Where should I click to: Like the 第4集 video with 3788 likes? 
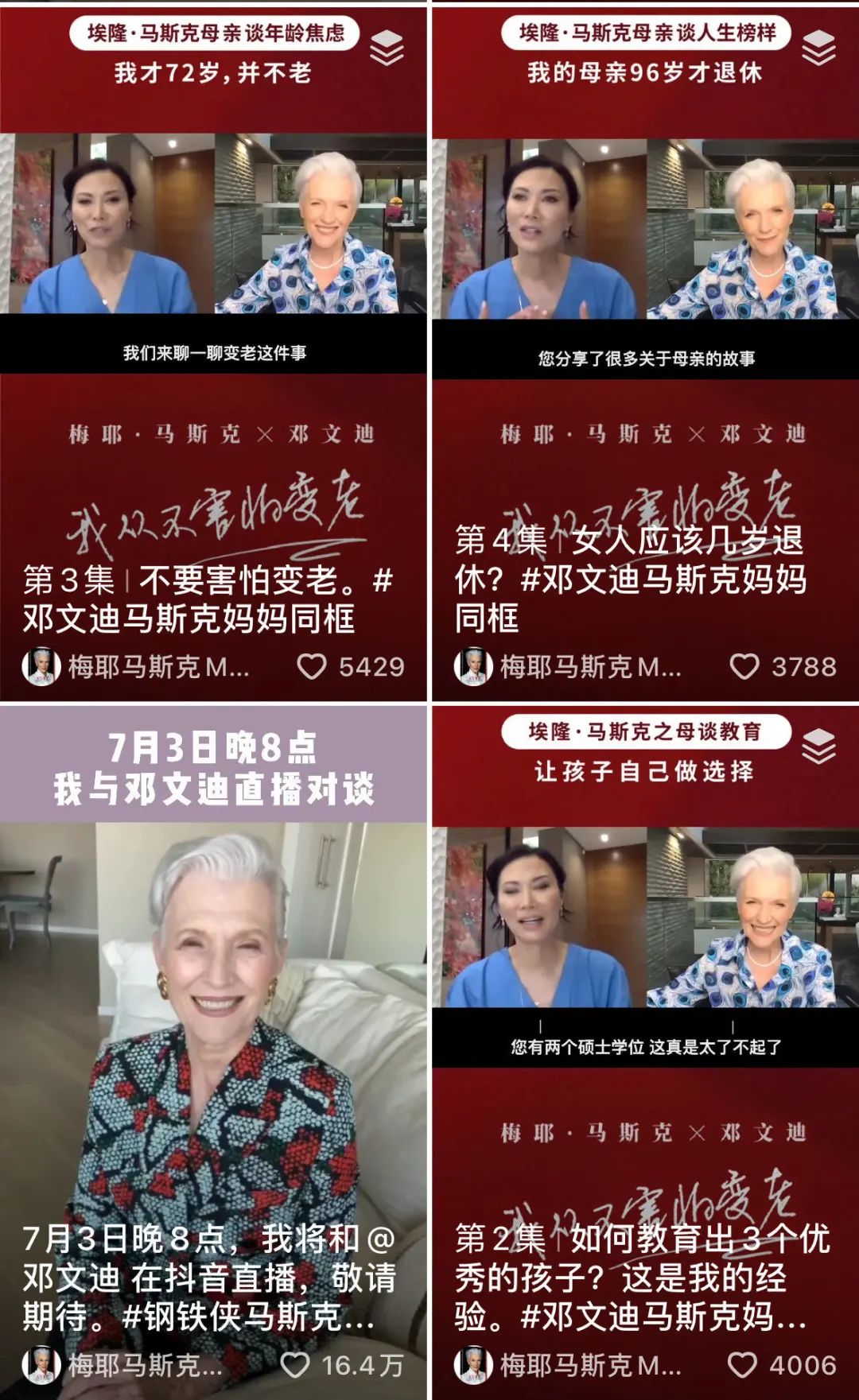click(x=744, y=666)
